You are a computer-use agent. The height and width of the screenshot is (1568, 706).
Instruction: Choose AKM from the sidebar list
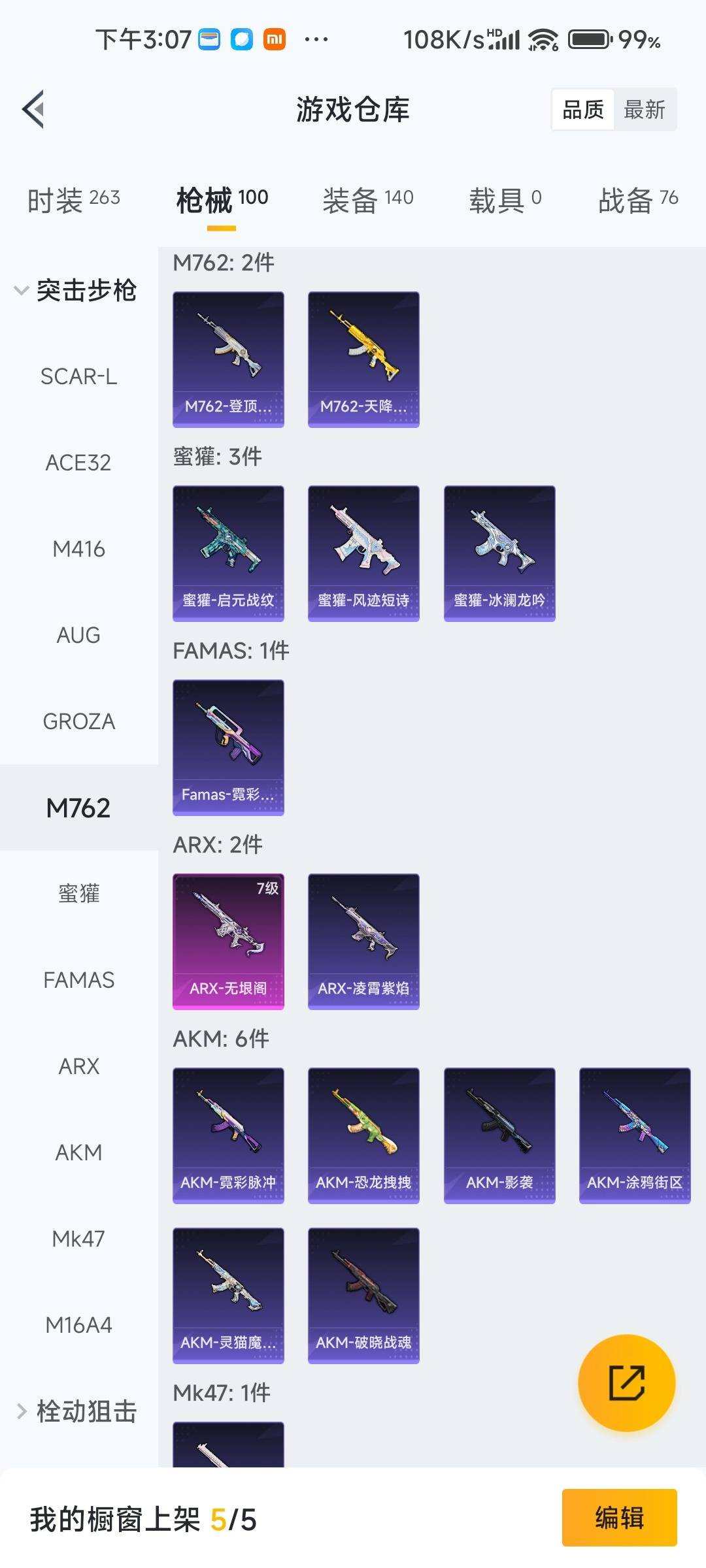click(x=78, y=1152)
